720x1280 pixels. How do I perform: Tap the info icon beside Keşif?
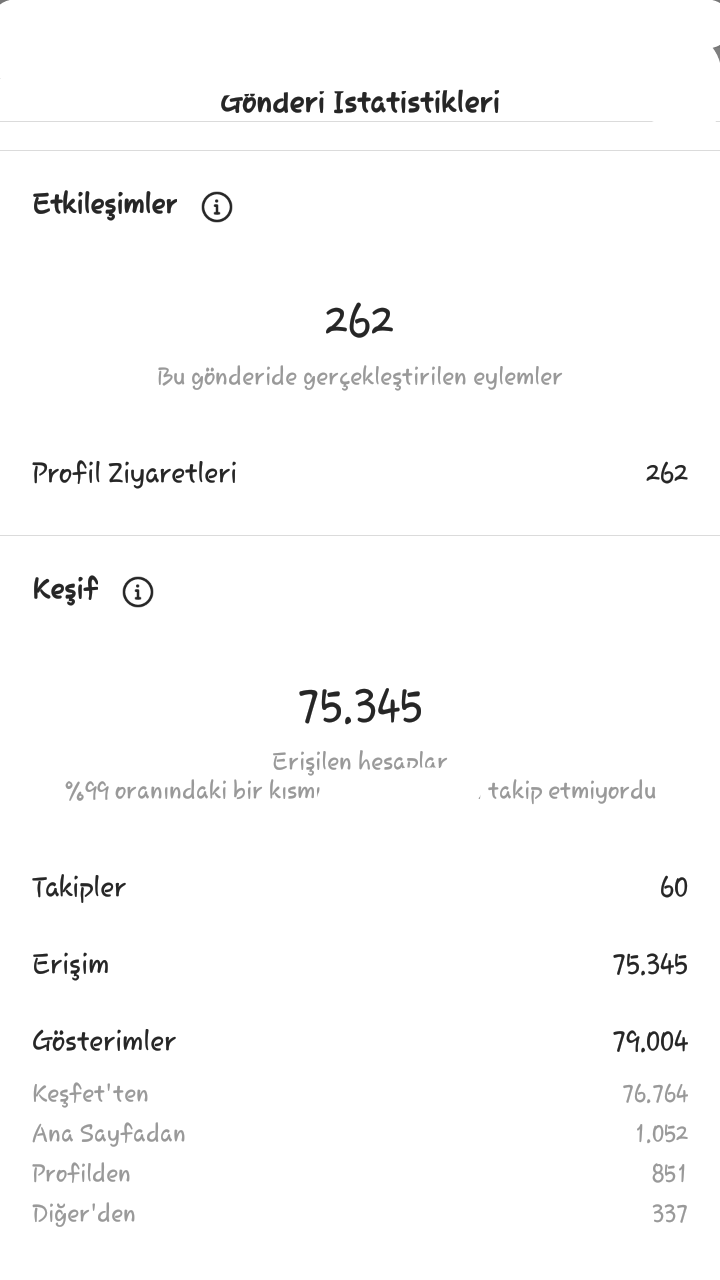(x=138, y=592)
